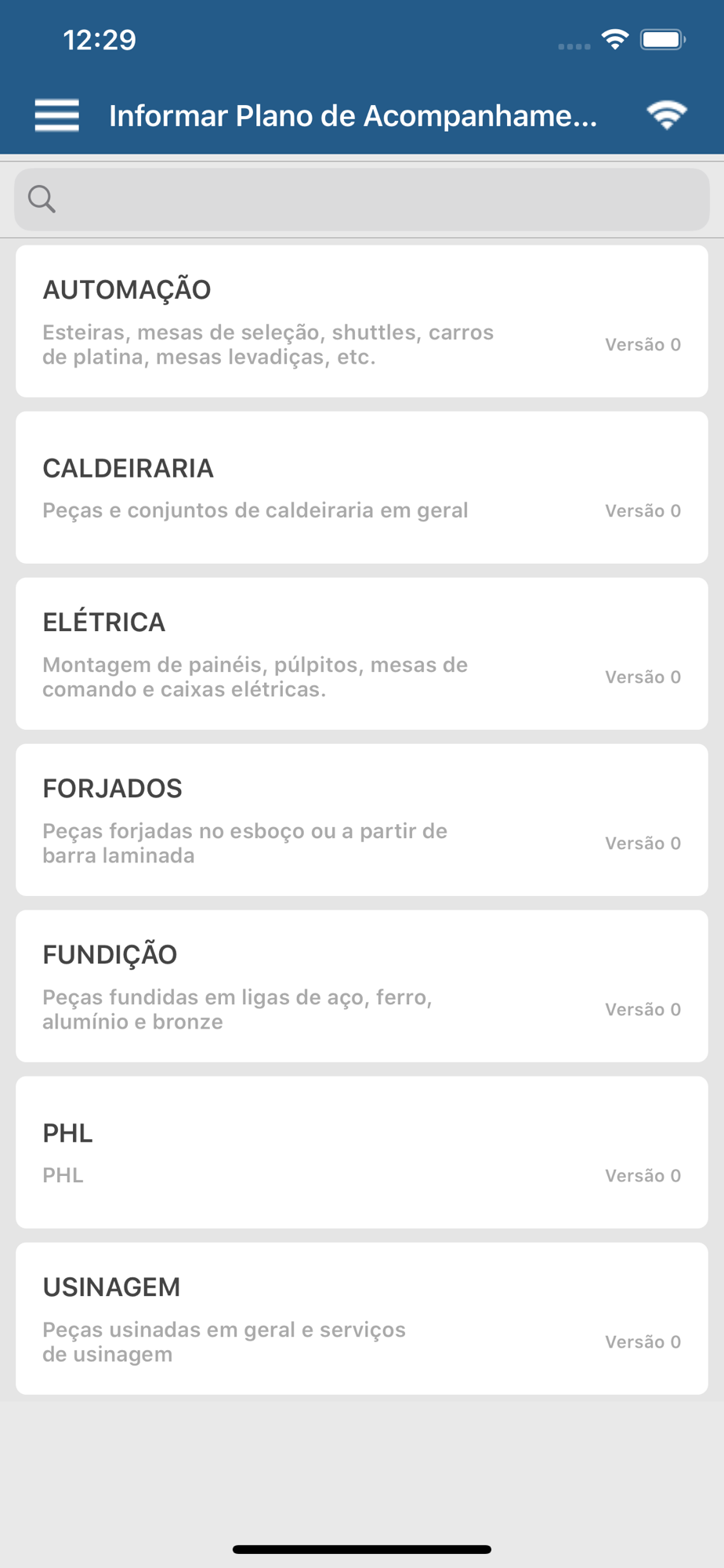724x1568 pixels.
Task: Select the CALDEIRARIA card
Action: coord(362,488)
